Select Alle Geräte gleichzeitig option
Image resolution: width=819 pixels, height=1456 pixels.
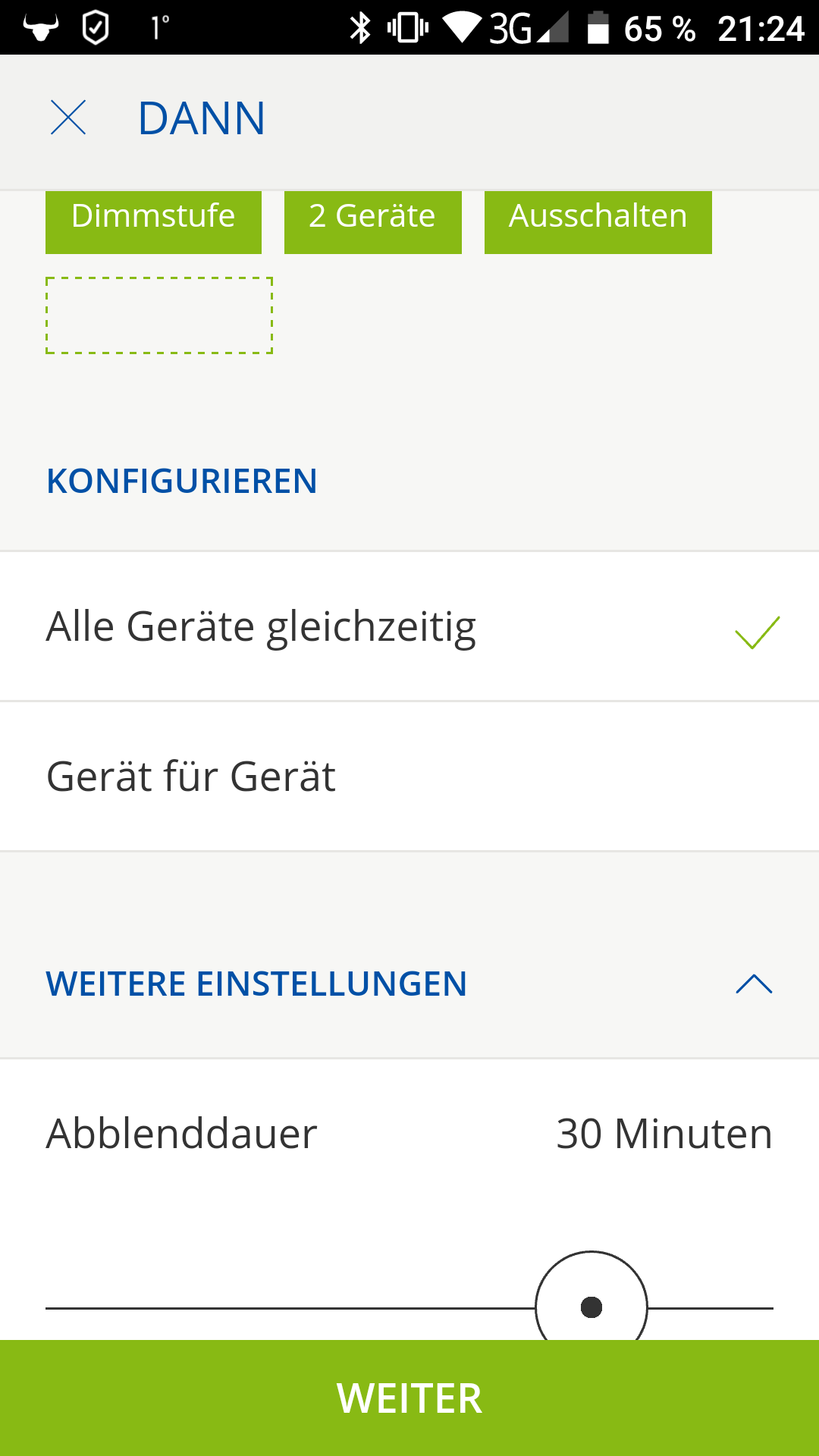(x=409, y=627)
